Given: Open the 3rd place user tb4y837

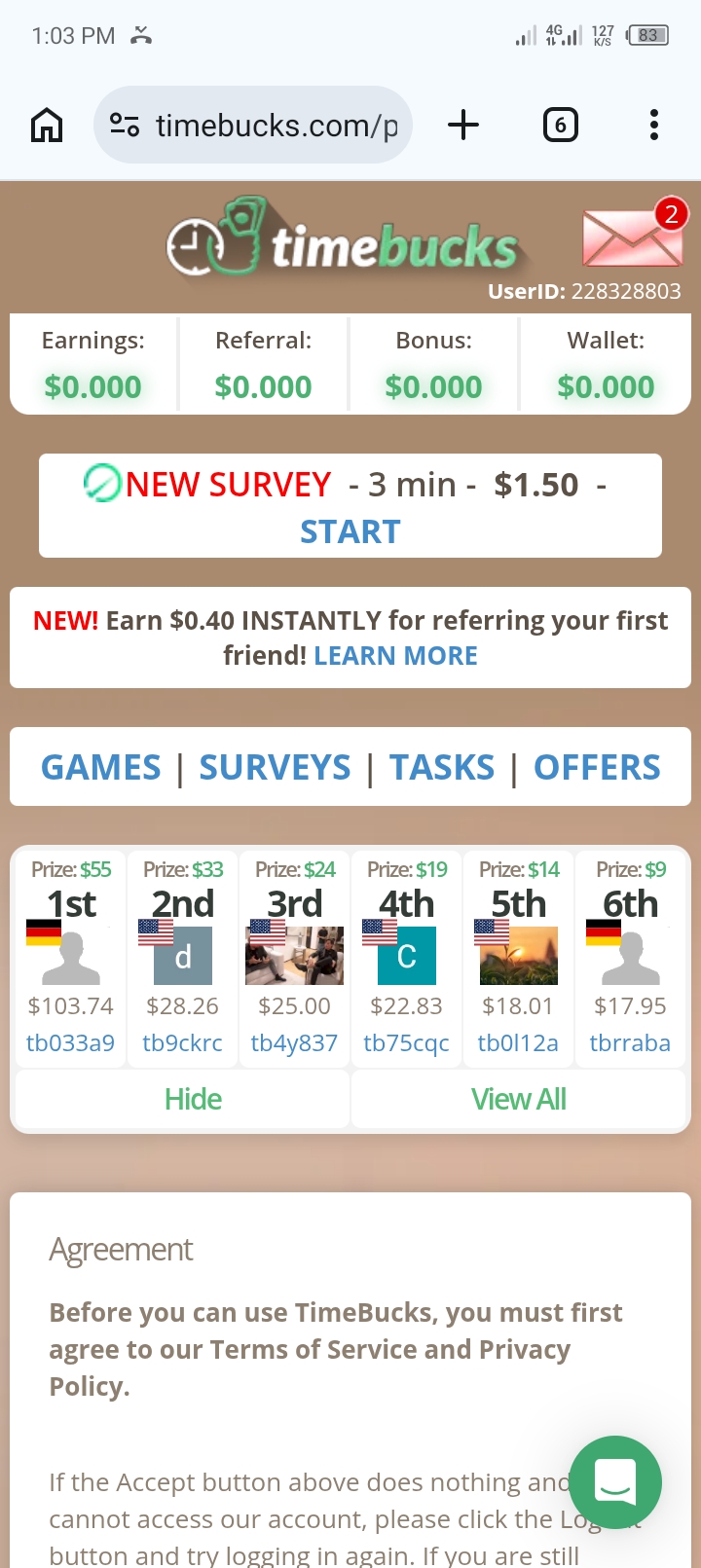Looking at the screenshot, I should 294,1043.
